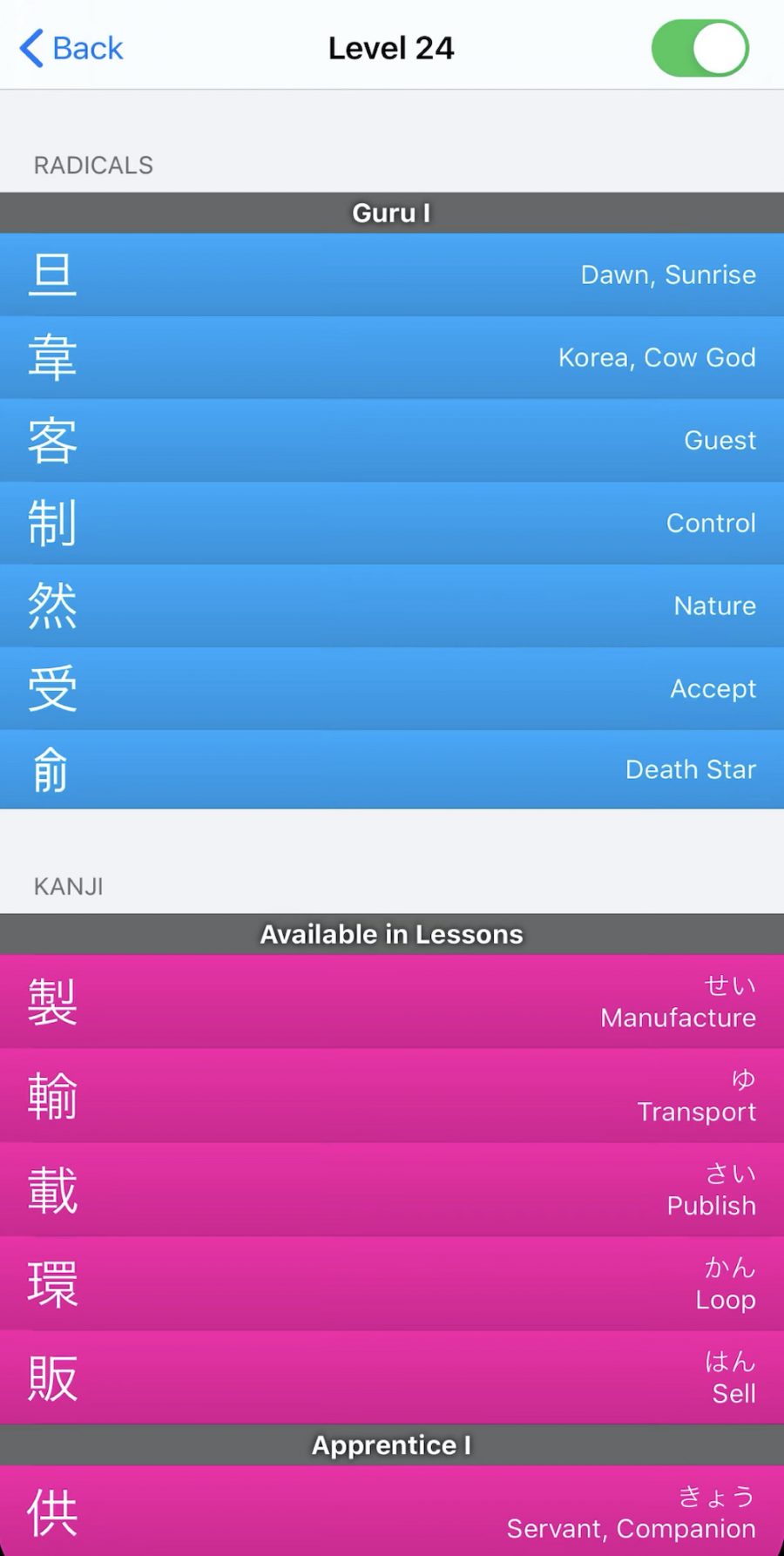Open the 然 Nature radical
The image size is (784, 1556).
(x=392, y=605)
